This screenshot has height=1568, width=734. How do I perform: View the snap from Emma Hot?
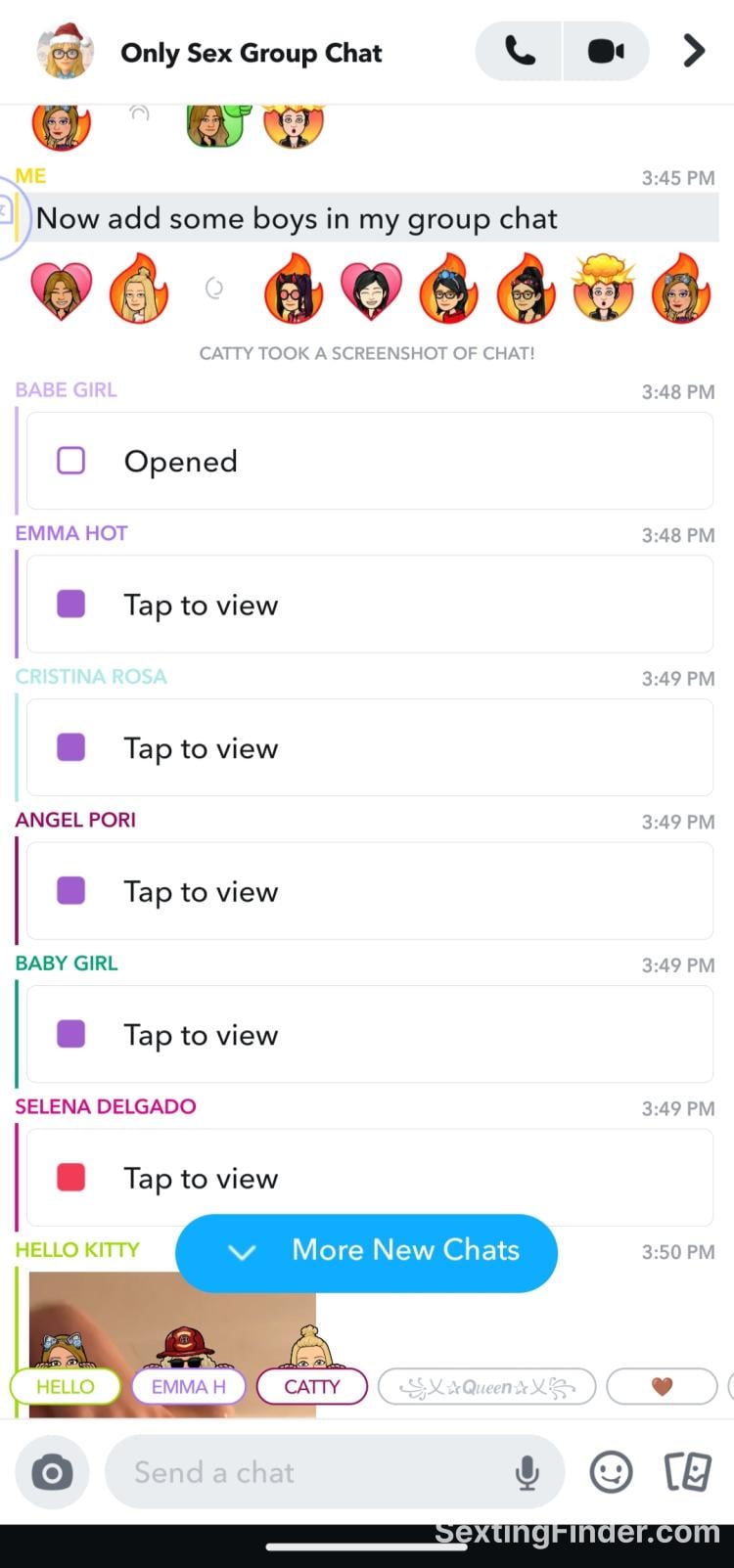click(369, 605)
